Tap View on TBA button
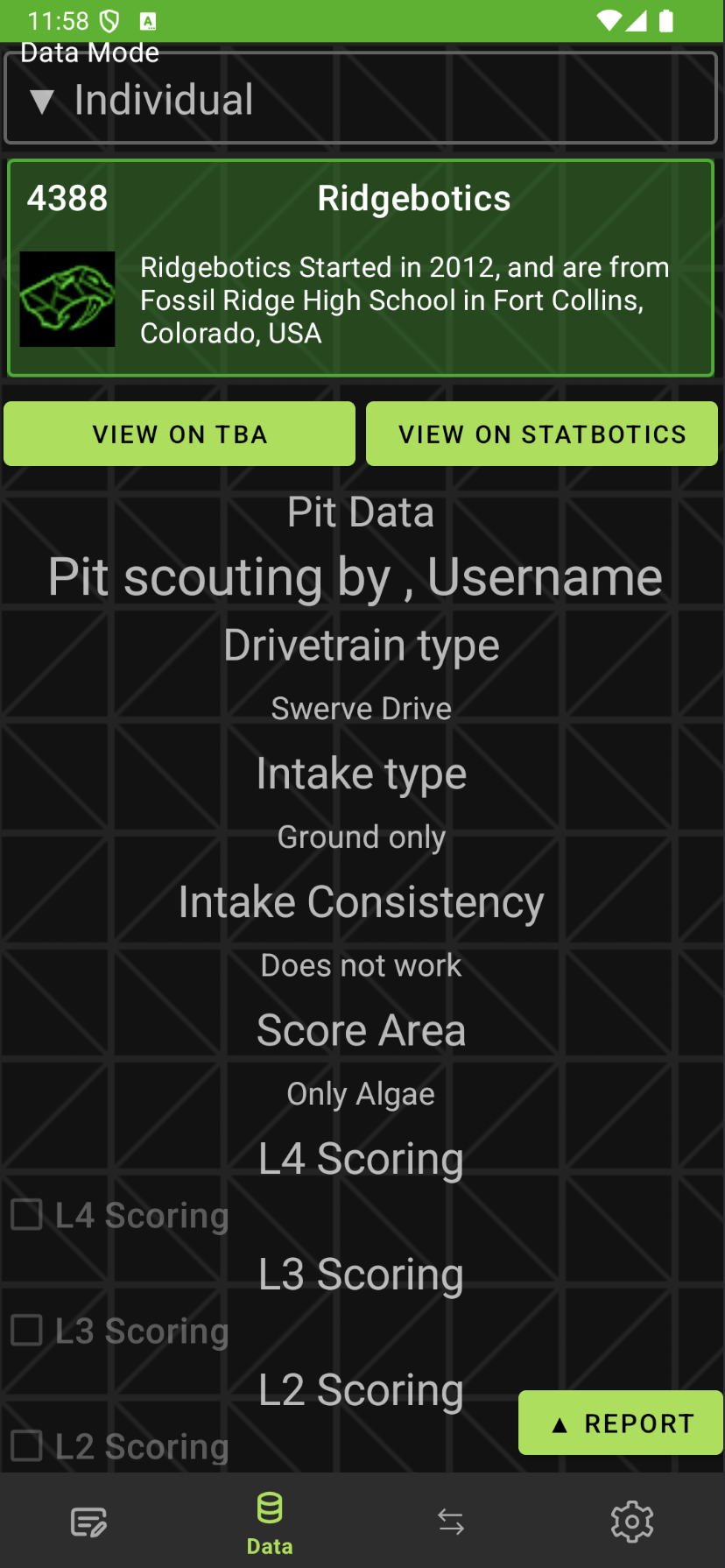725x1568 pixels. (x=179, y=434)
